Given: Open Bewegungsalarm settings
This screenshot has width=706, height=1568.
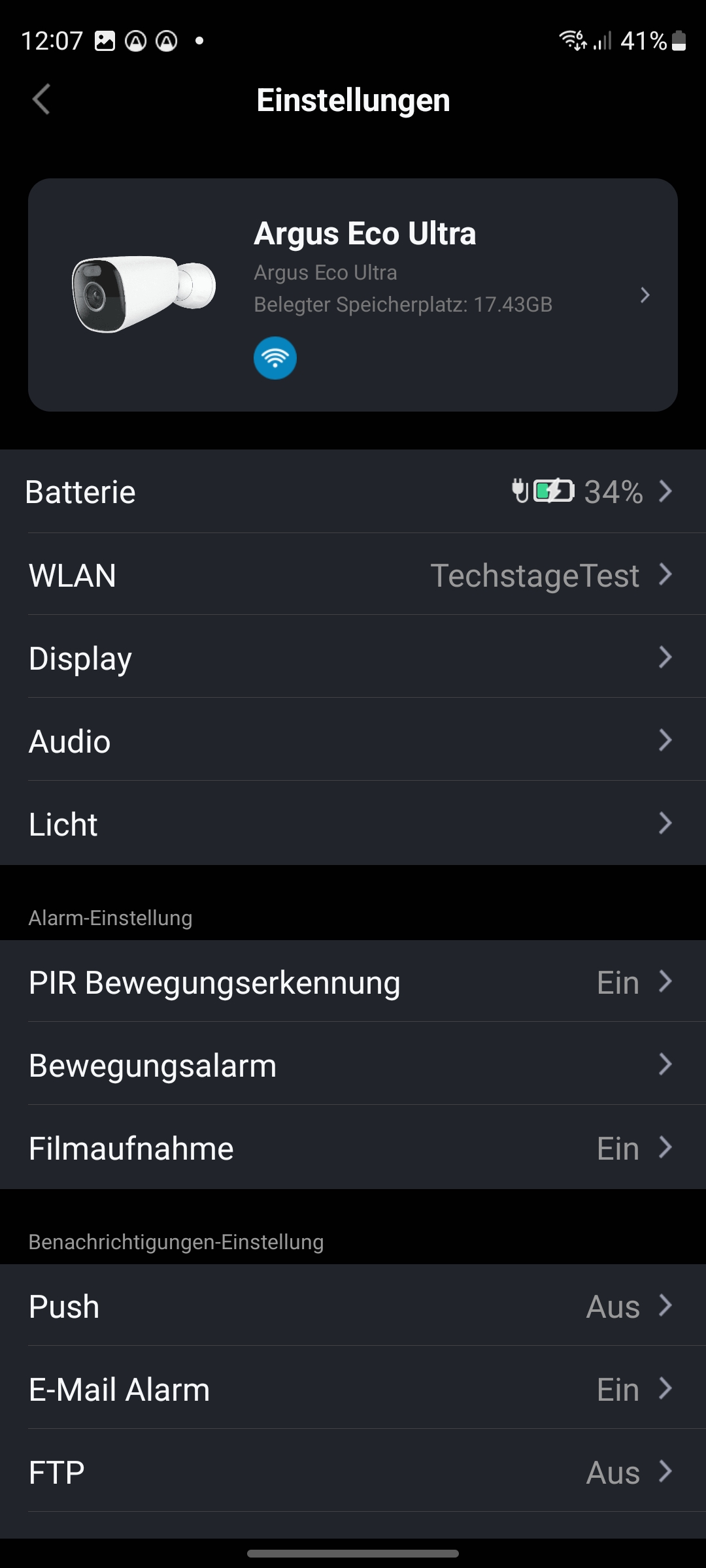Looking at the screenshot, I should tap(353, 1065).
